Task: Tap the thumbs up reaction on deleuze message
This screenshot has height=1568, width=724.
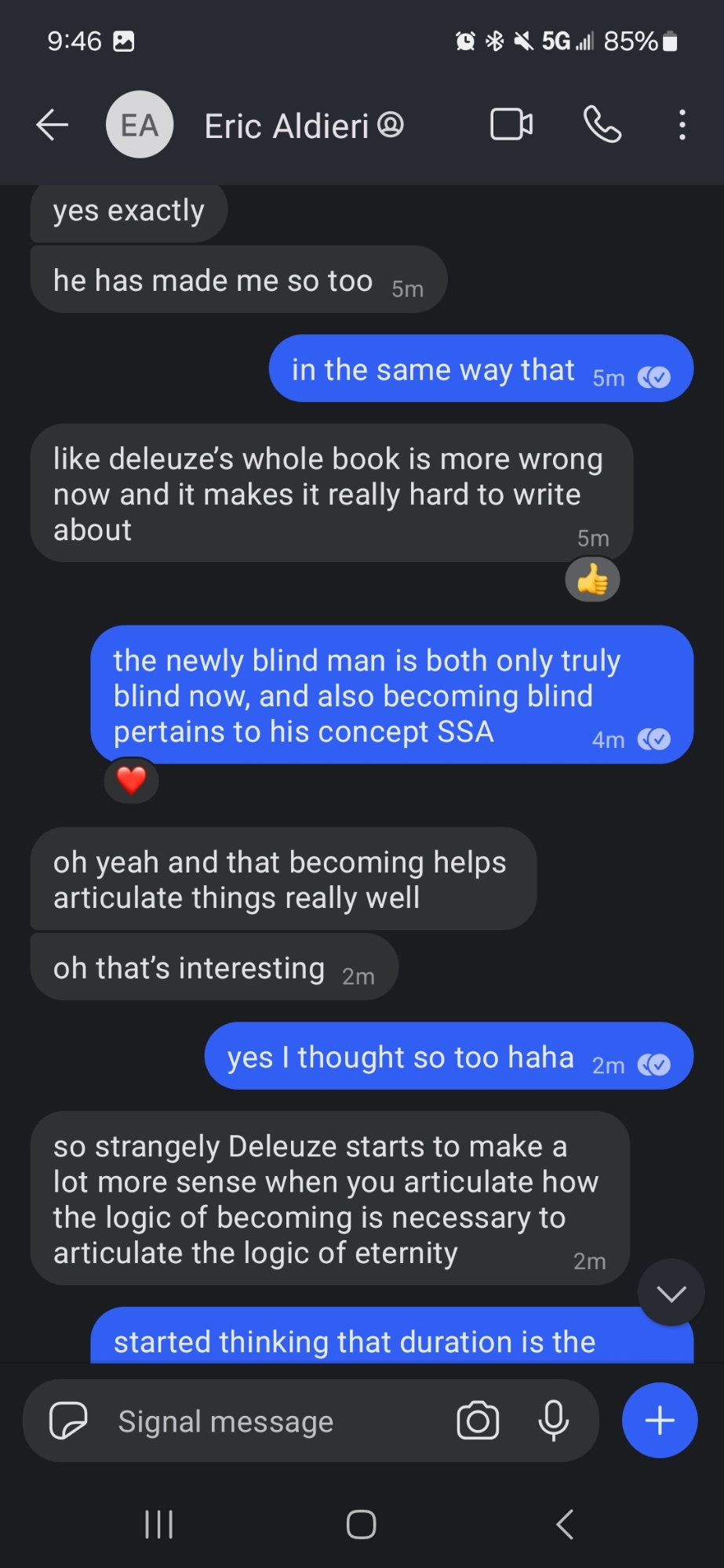Action: pos(592,581)
